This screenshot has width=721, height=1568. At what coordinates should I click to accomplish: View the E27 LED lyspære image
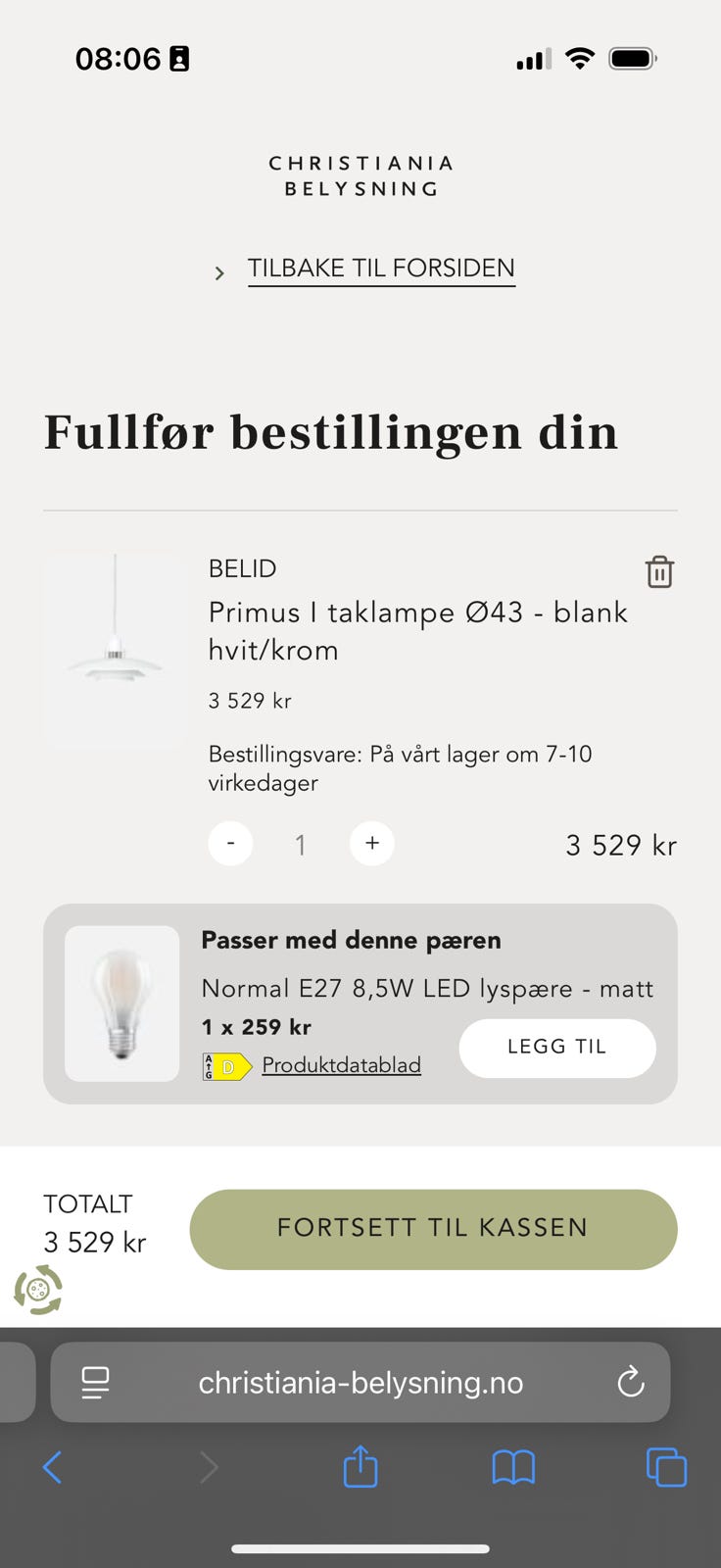point(121,1004)
